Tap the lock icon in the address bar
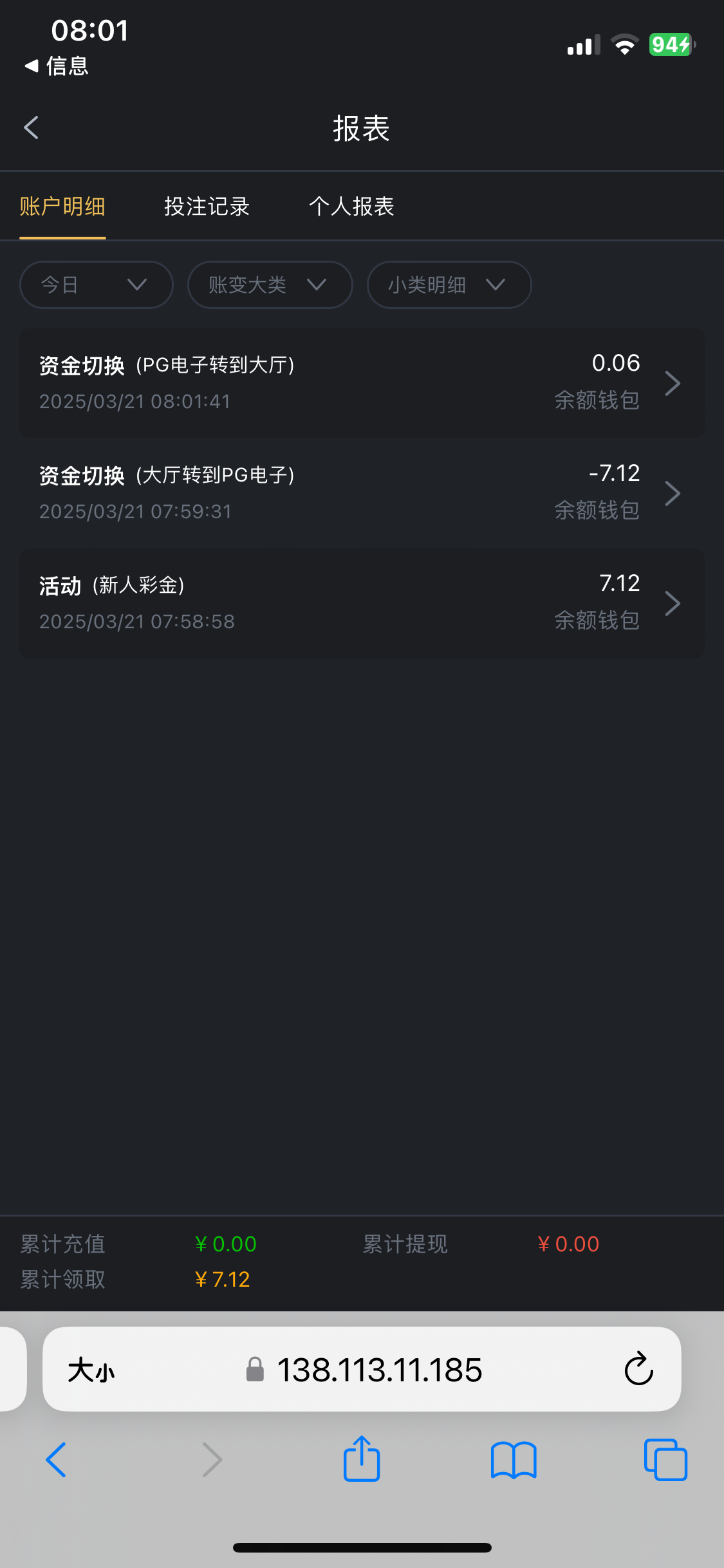Image resolution: width=724 pixels, height=1568 pixels. click(255, 1370)
